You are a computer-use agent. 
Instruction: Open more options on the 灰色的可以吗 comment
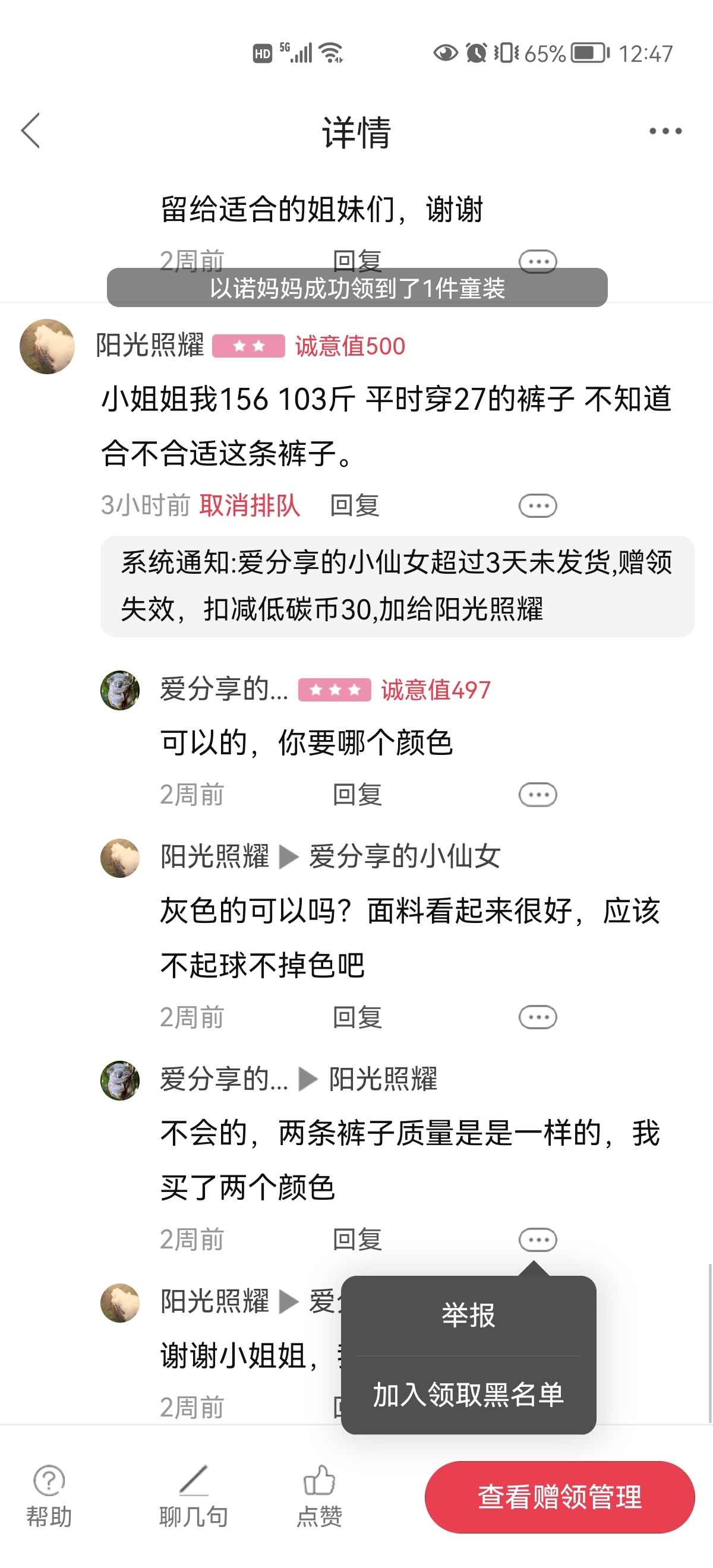point(537,1016)
